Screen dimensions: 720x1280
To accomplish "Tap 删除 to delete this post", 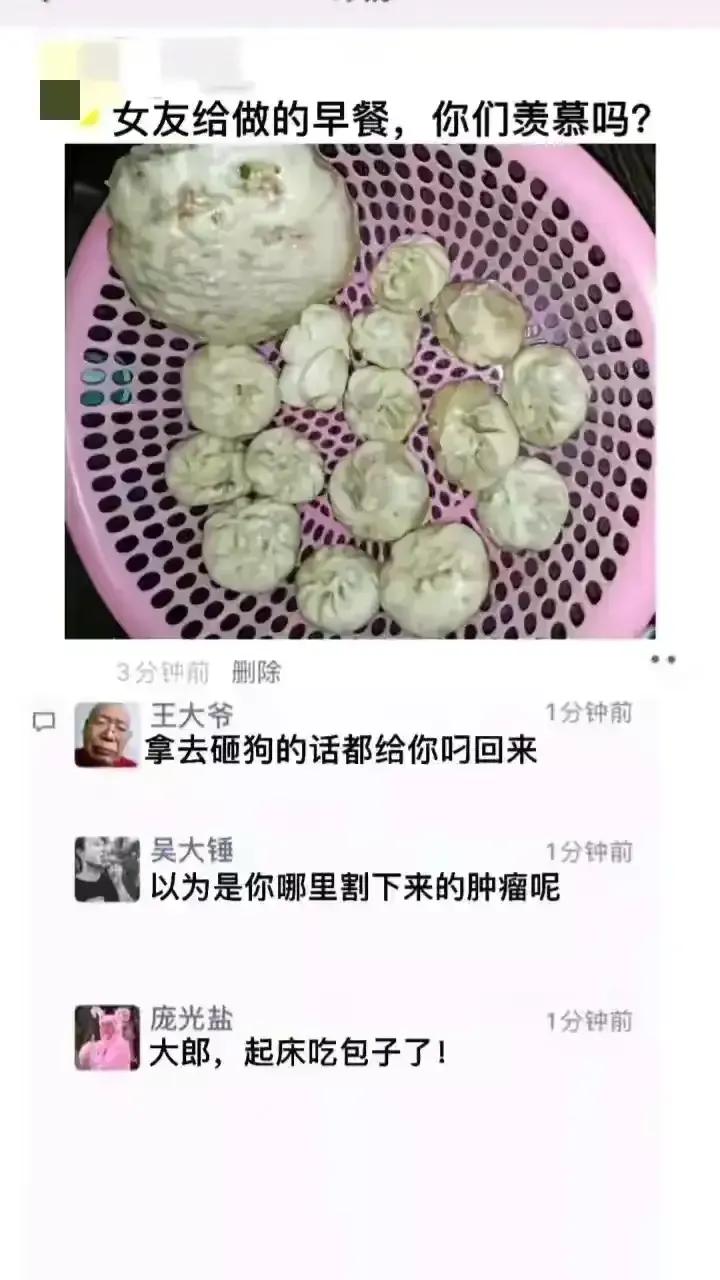I will (x=256, y=672).
